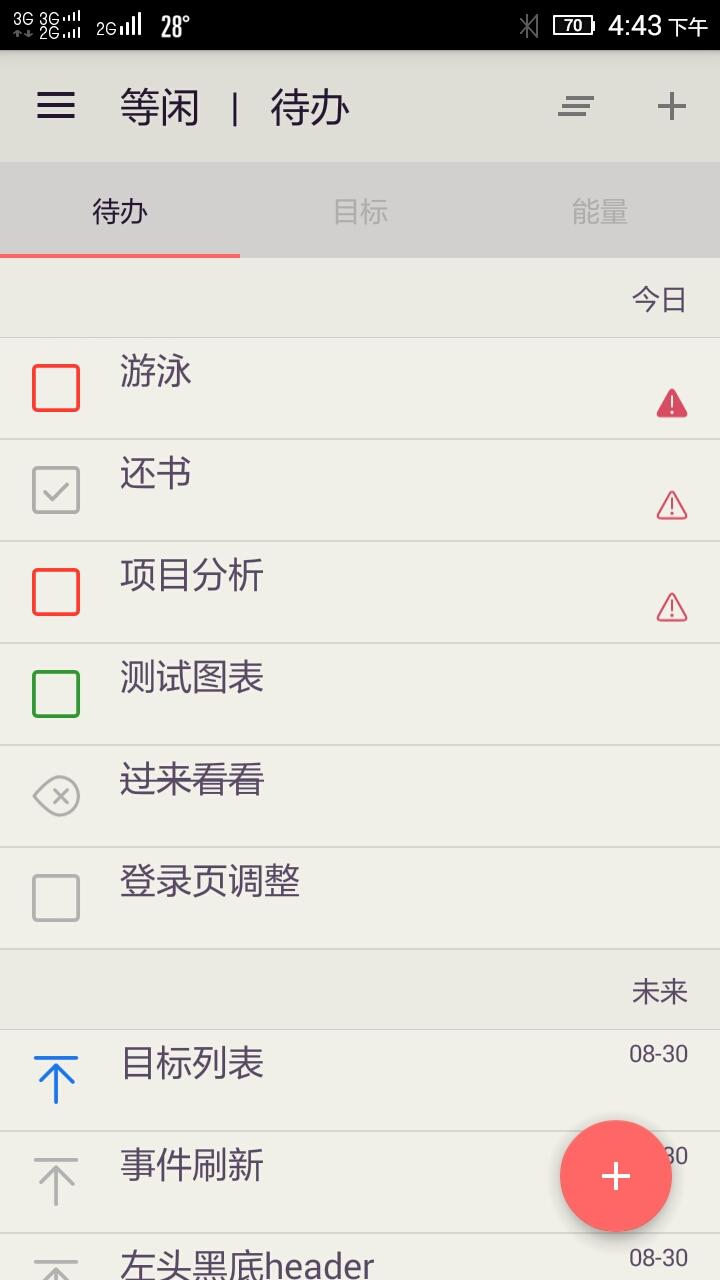
Task: Switch to the 能量 tab
Action: (x=599, y=212)
